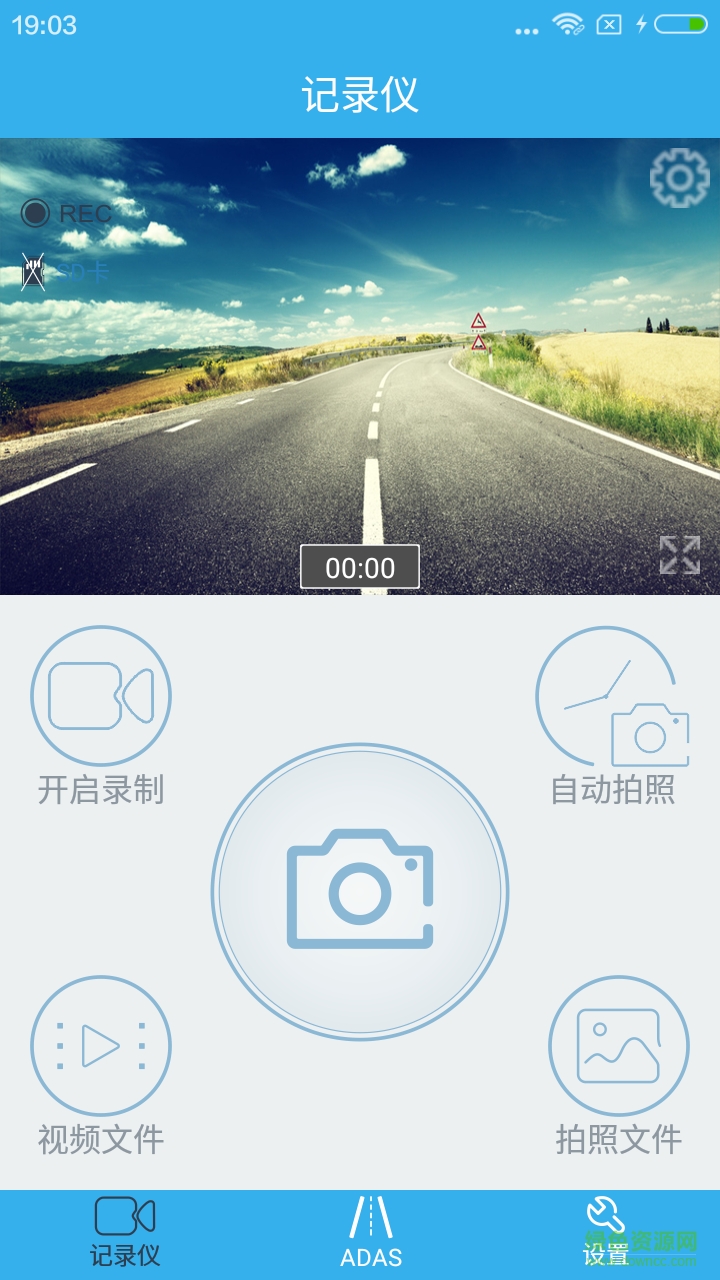Start recording with 开启录制

(101, 696)
